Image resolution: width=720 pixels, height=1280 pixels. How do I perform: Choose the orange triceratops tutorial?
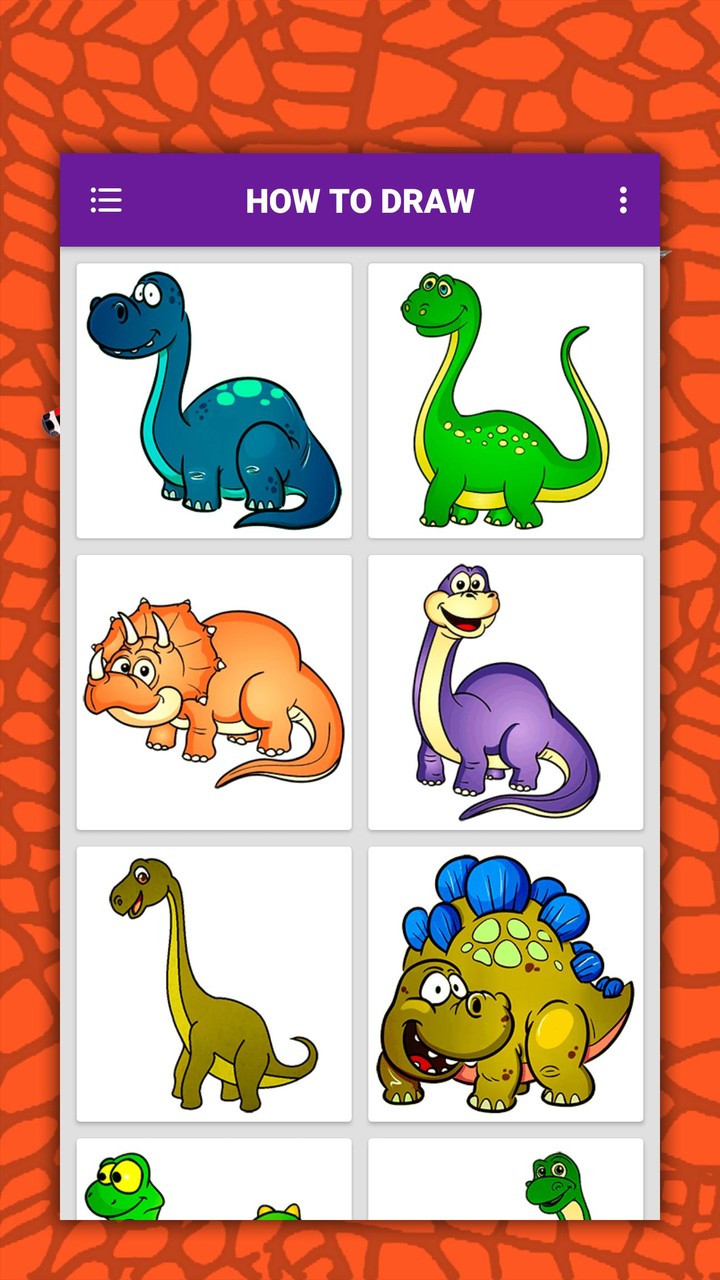click(x=214, y=692)
